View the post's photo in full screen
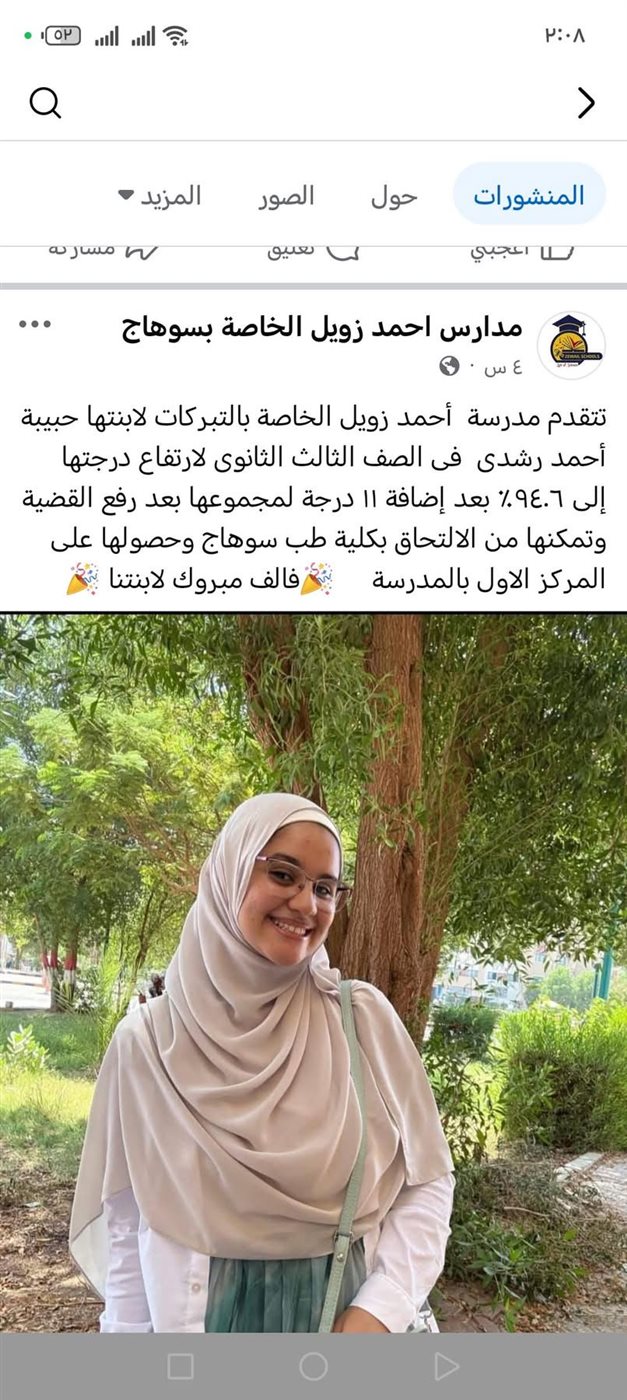Viewport: 627px width, 1400px height. coord(313,970)
